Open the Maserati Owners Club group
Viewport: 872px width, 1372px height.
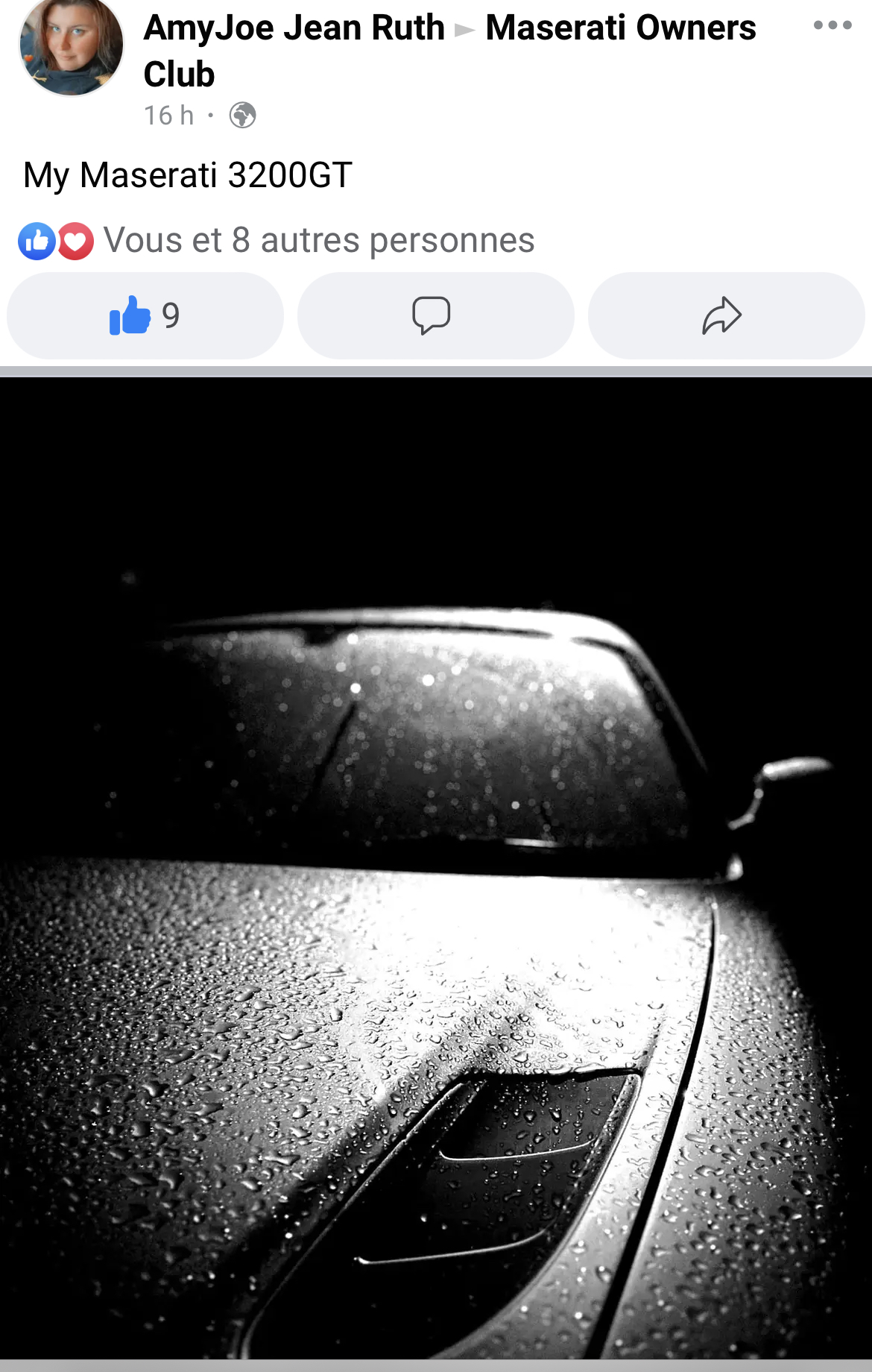coord(620,28)
